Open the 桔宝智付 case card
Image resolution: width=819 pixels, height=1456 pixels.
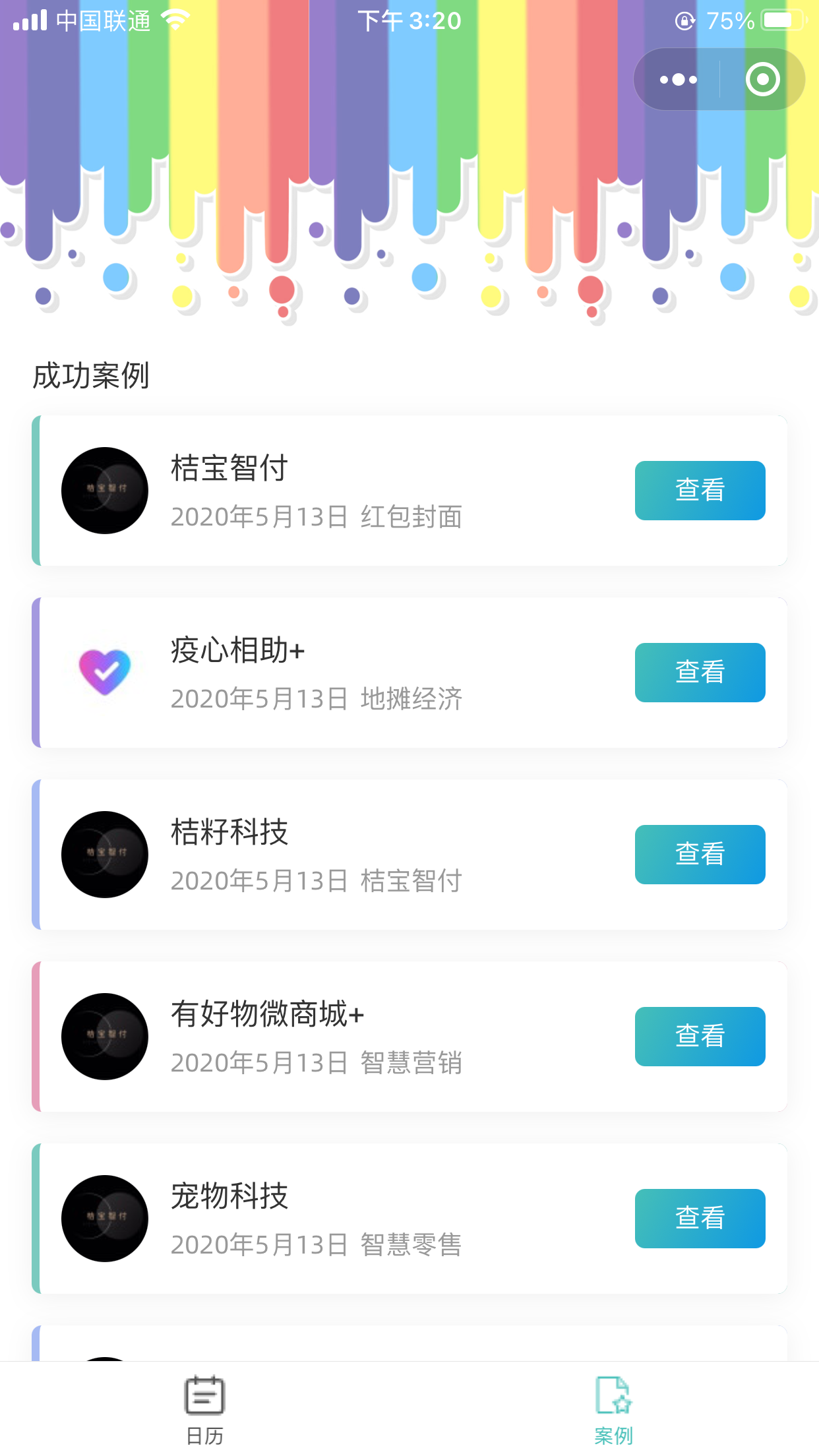click(409, 491)
